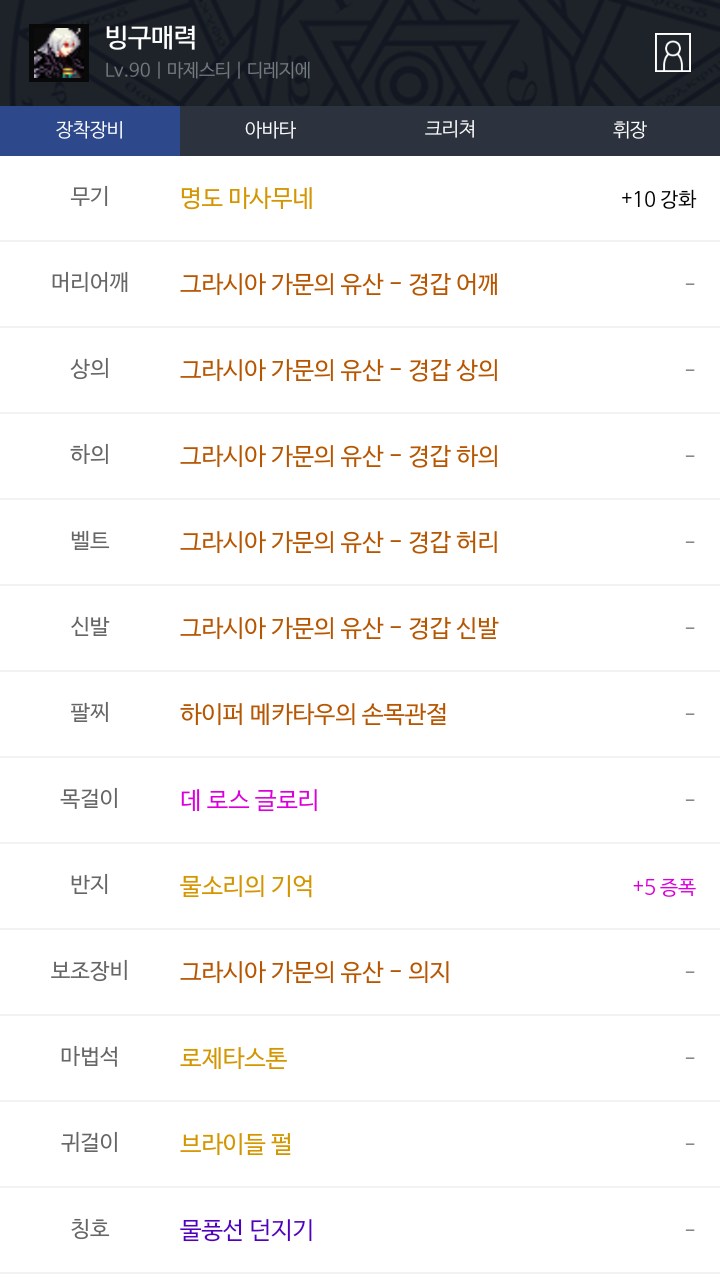Switch to the 크리쳐 tab
720x1280 pixels.
tap(450, 130)
